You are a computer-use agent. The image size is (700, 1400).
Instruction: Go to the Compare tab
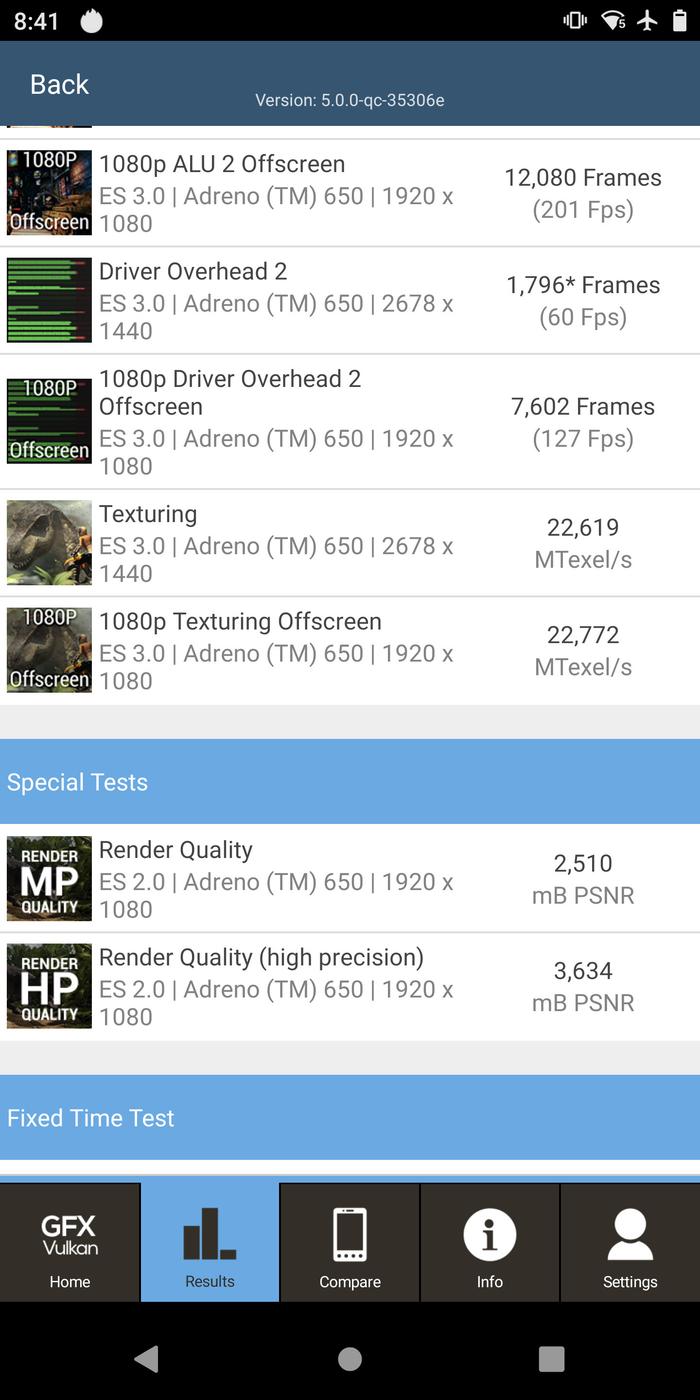(350, 1242)
